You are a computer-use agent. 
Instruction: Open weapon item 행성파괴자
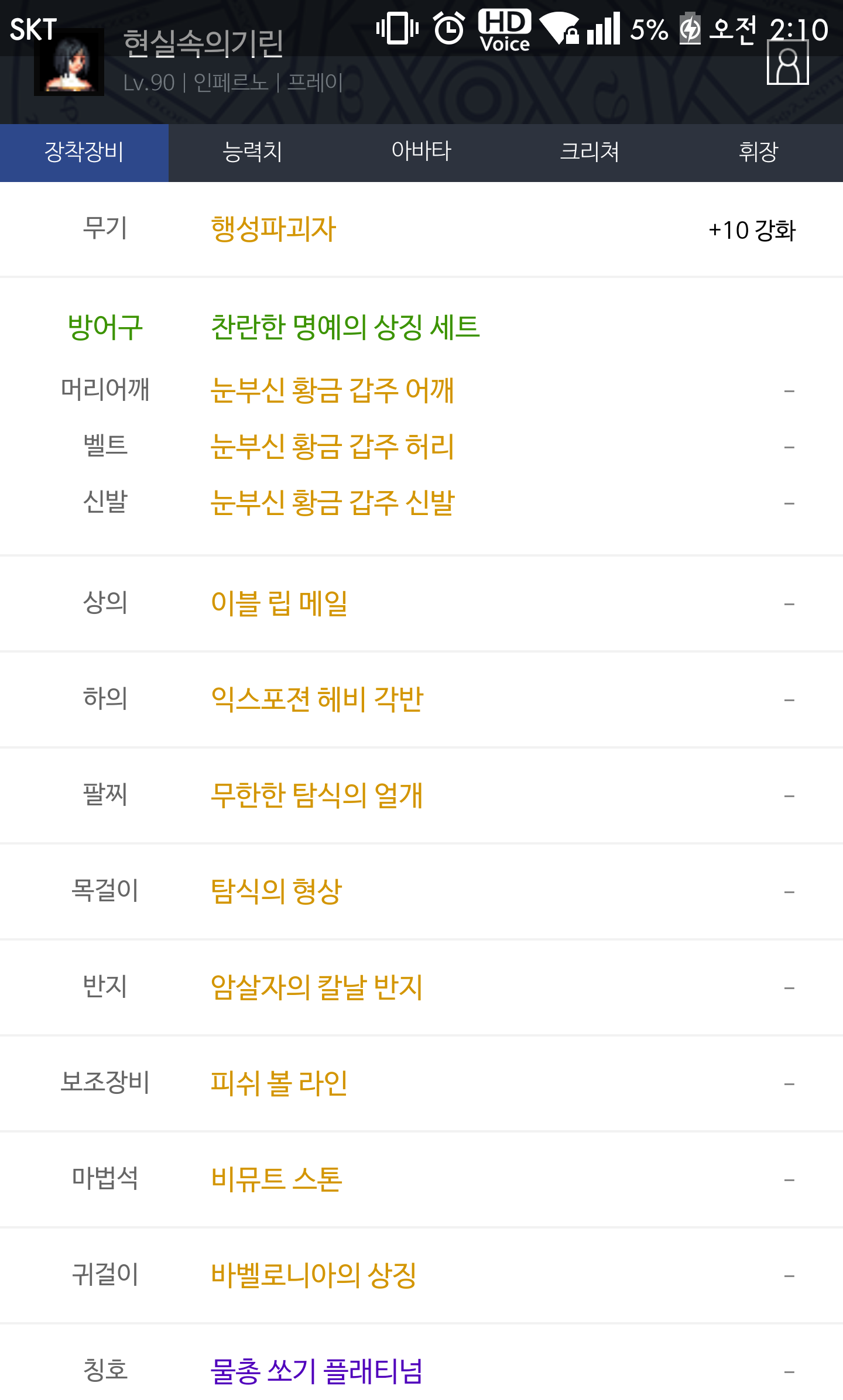(x=273, y=229)
